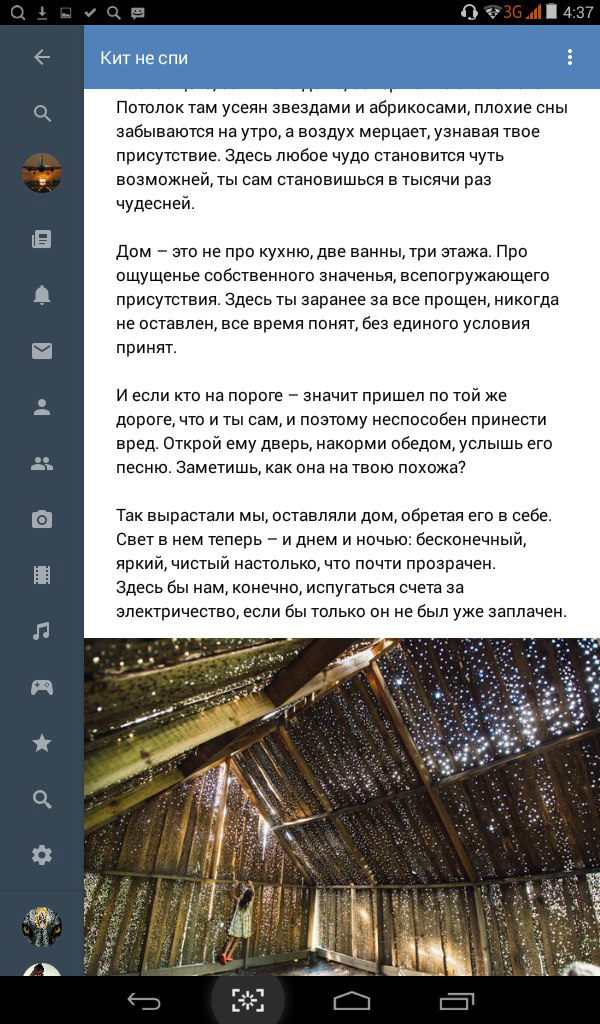Open the wolf avatar shortcut in sidebar
Image resolution: width=600 pixels, height=1024 pixels.
(42, 926)
